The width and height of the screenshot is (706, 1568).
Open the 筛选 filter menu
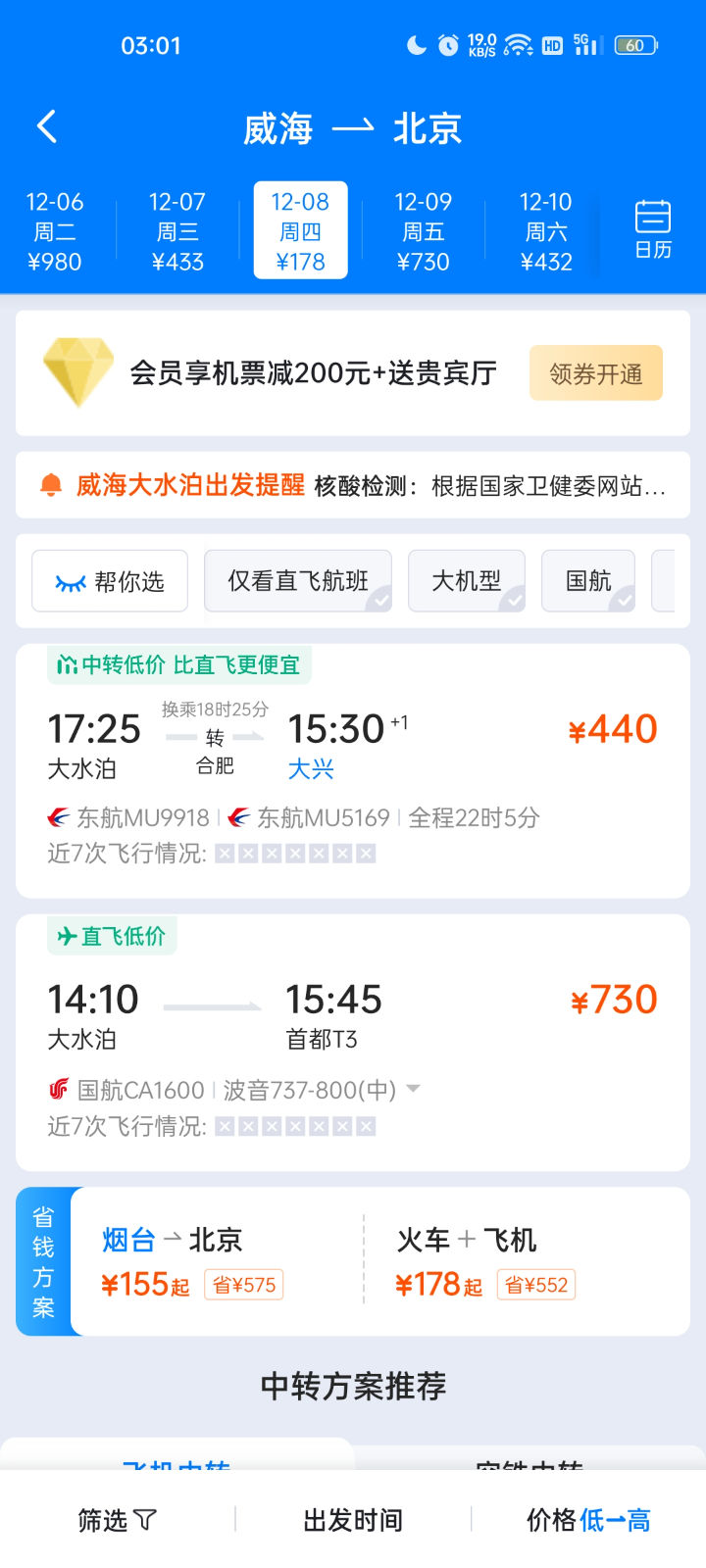(118, 1520)
